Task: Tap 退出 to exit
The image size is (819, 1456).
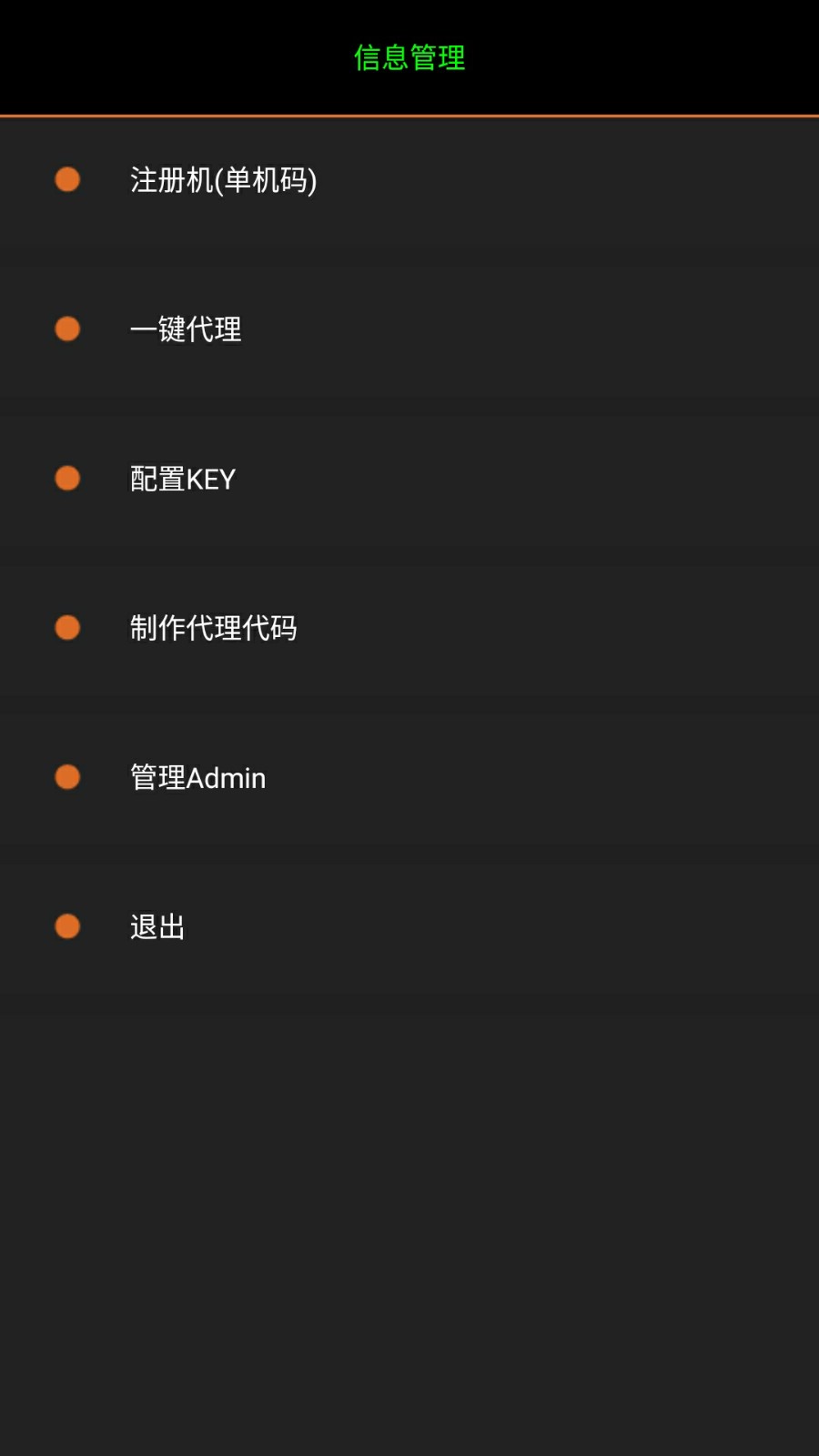Action: click(x=409, y=925)
